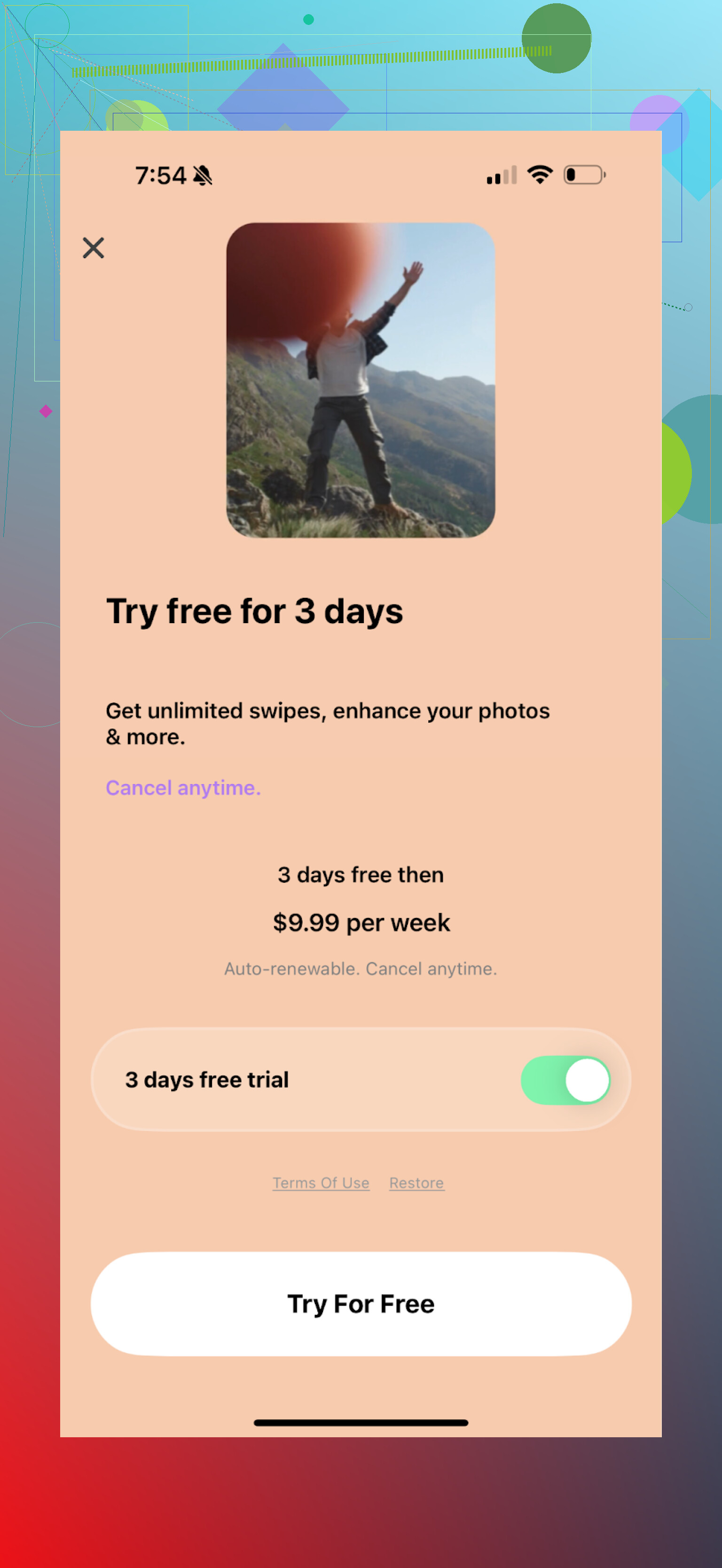This screenshot has height=1568, width=722.
Task: Turn off the 3 days free trial switch
Action: click(565, 1080)
